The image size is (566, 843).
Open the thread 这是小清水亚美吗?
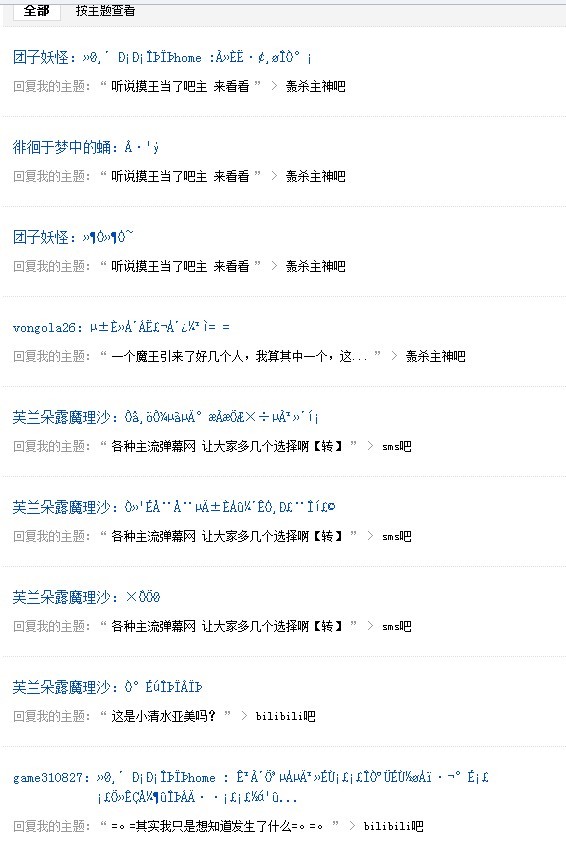point(163,716)
